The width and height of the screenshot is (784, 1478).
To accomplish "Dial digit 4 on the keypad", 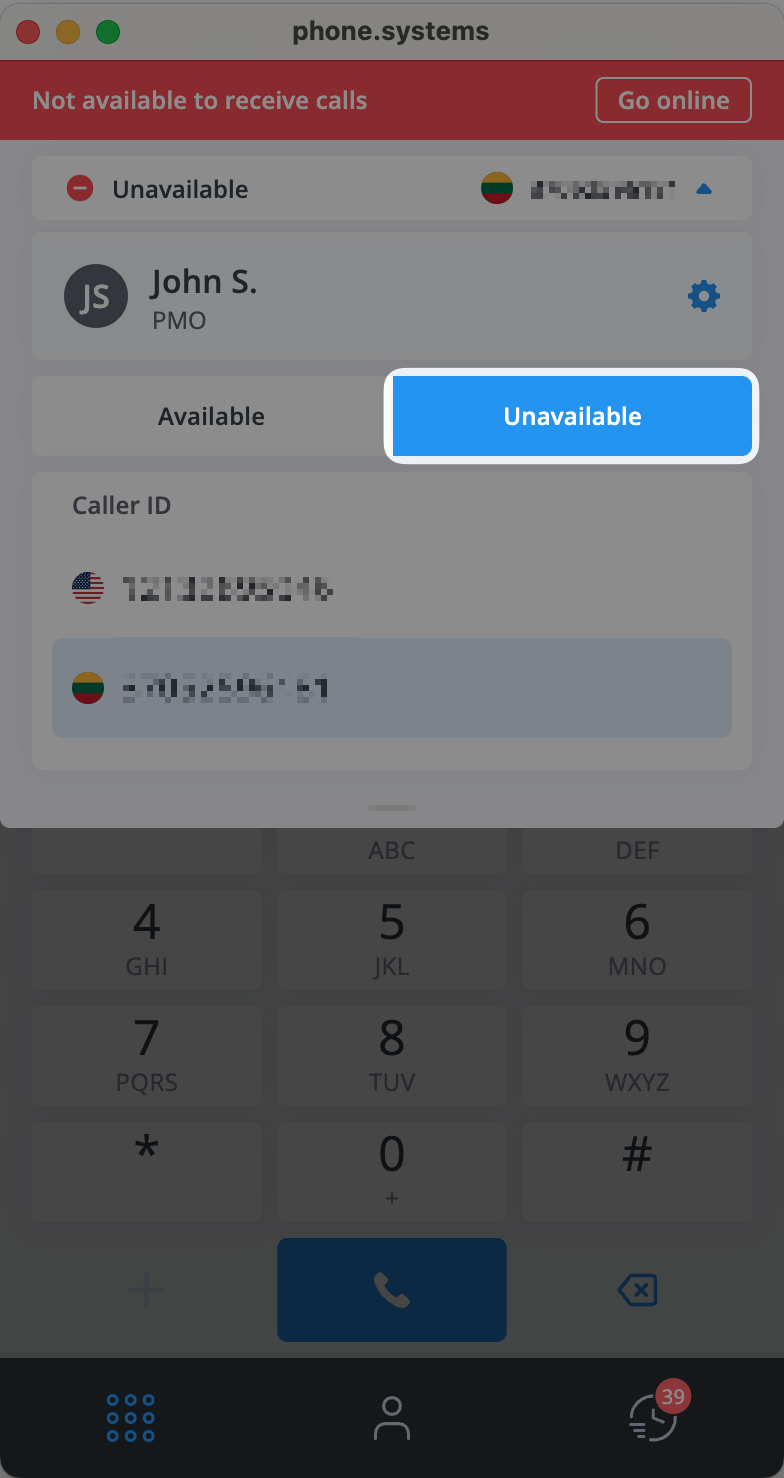I will click(147, 940).
